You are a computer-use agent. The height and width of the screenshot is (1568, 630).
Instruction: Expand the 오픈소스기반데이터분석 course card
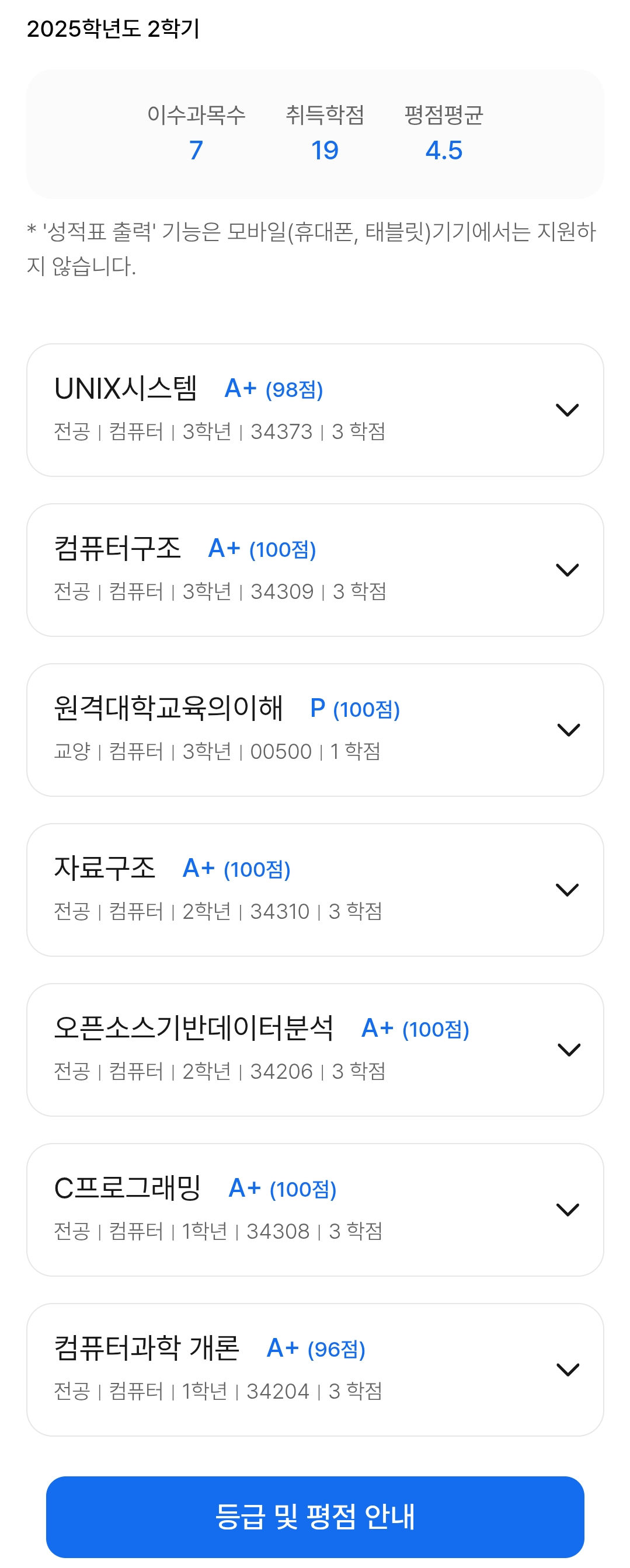click(567, 1050)
